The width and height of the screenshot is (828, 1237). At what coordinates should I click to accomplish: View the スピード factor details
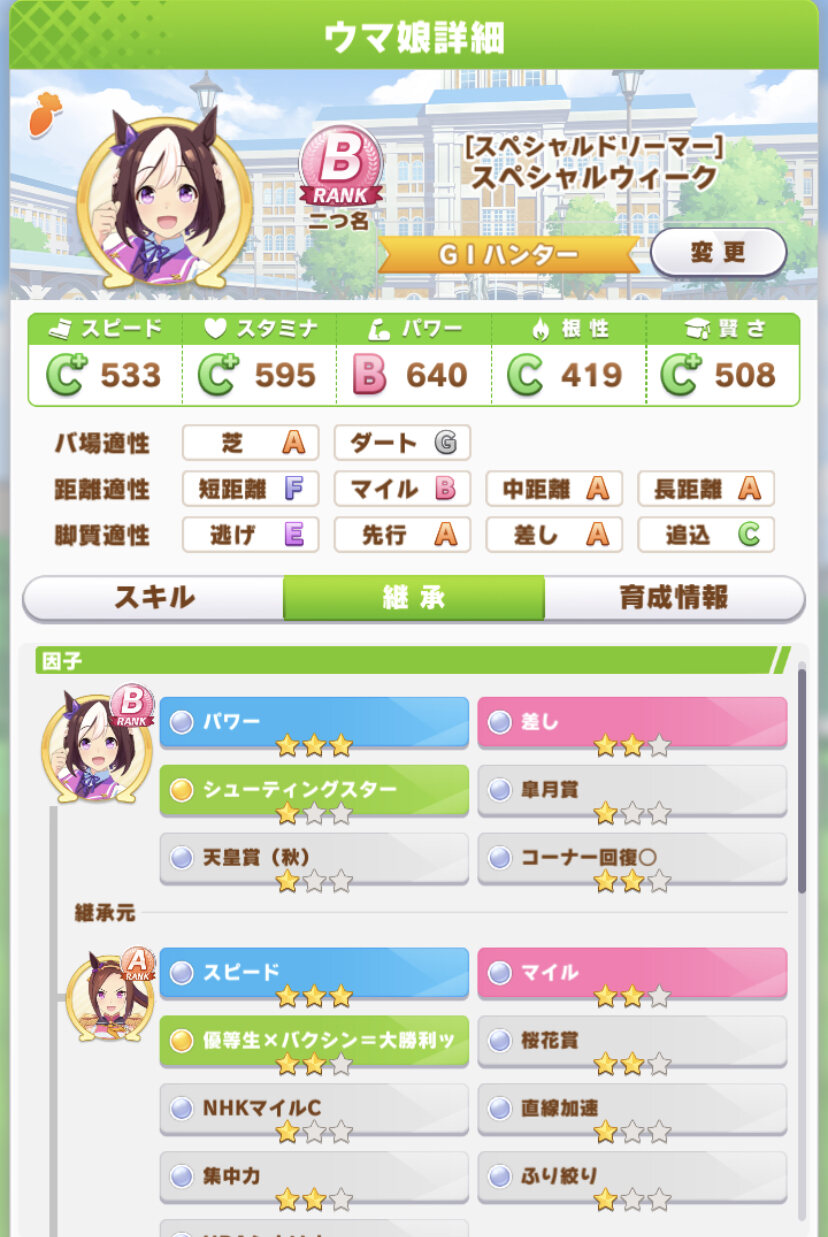coord(314,972)
